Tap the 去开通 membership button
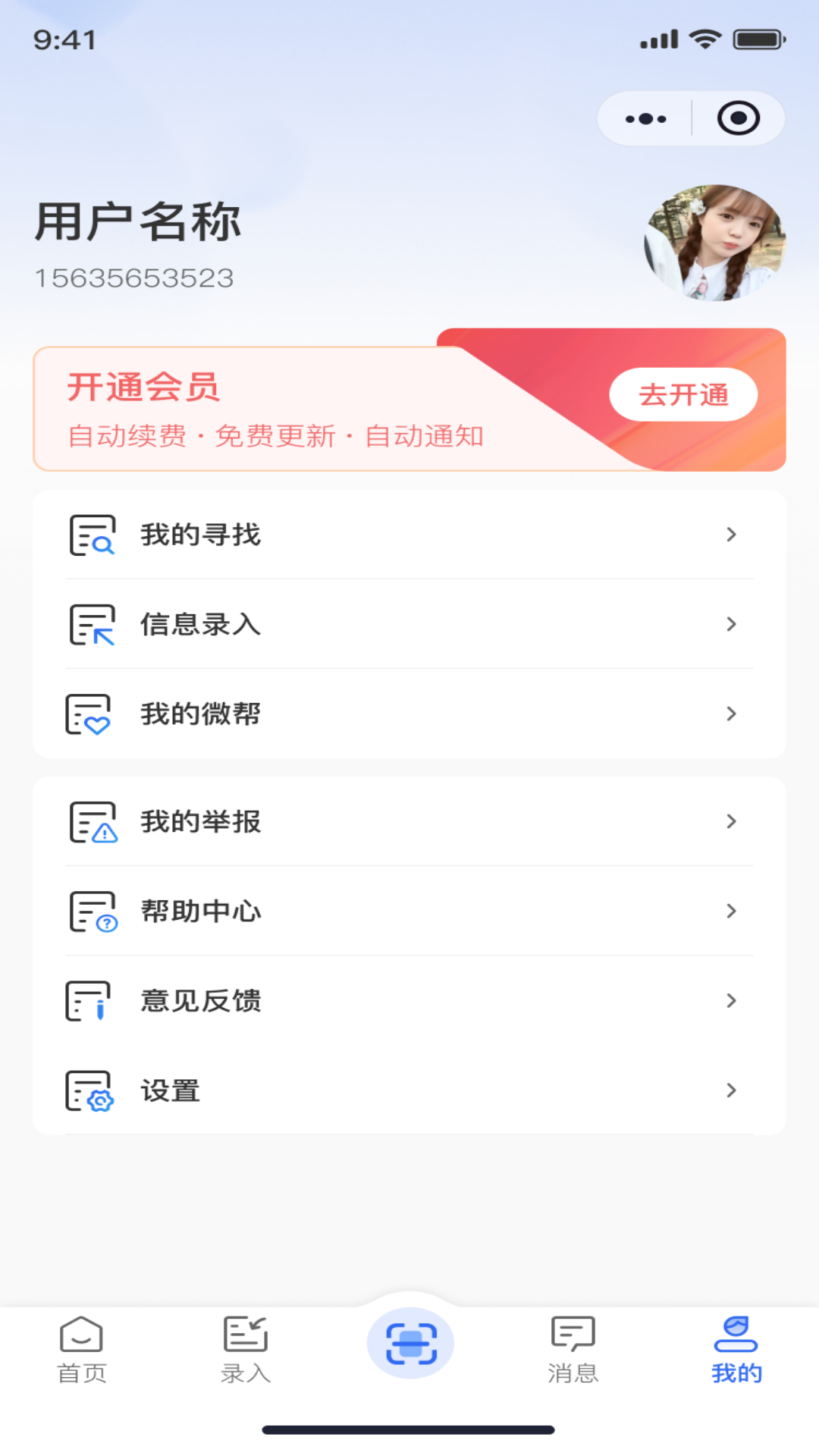The image size is (819, 1456). (682, 394)
